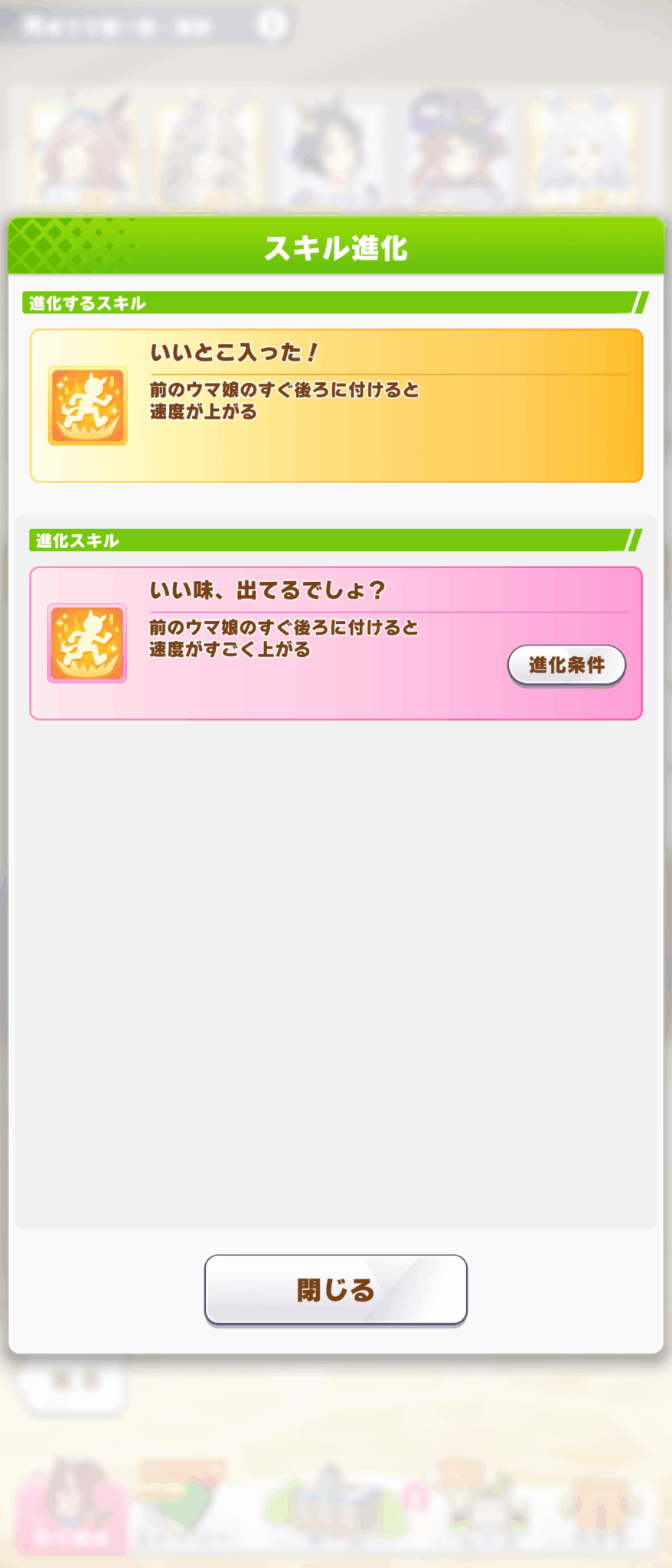Screen dimensions: 672x1568
Task: View the 進化条件 evolution conditions
Action: (566, 665)
